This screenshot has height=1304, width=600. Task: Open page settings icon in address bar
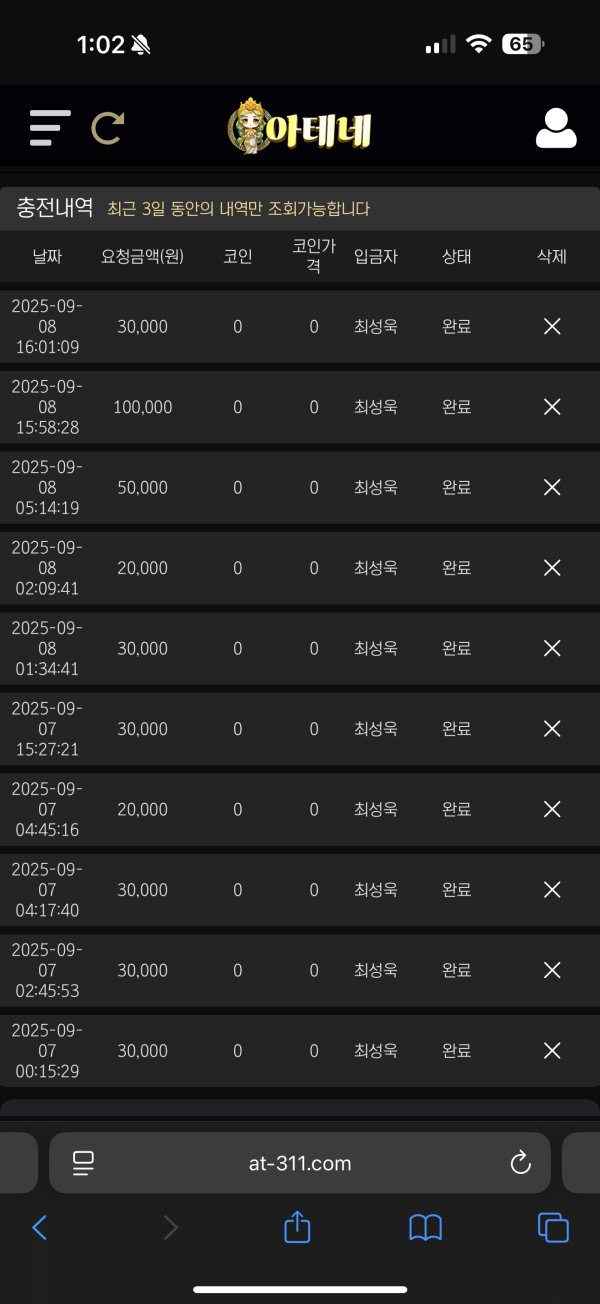(83, 1163)
